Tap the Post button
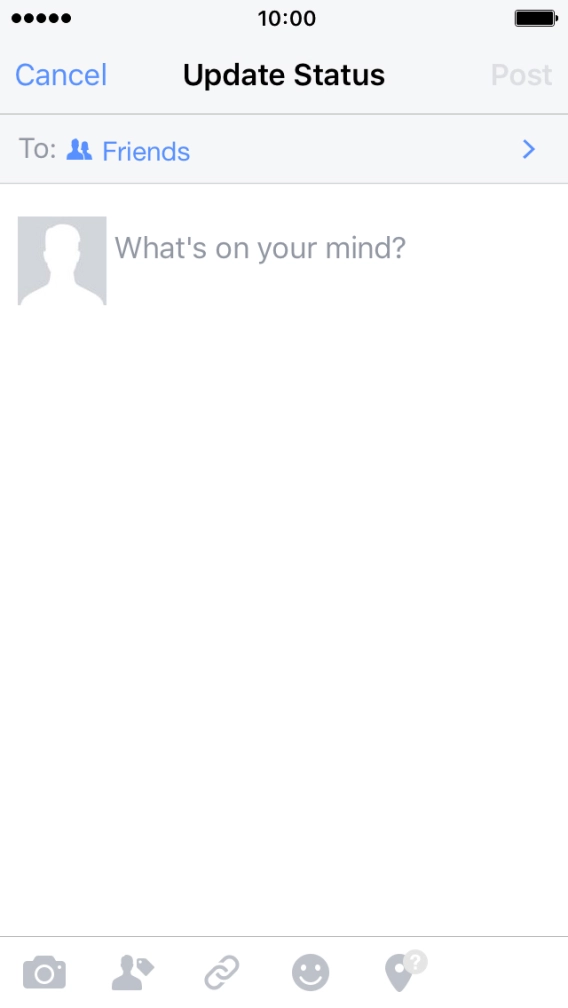This screenshot has height=1008, width=568. (x=521, y=75)
